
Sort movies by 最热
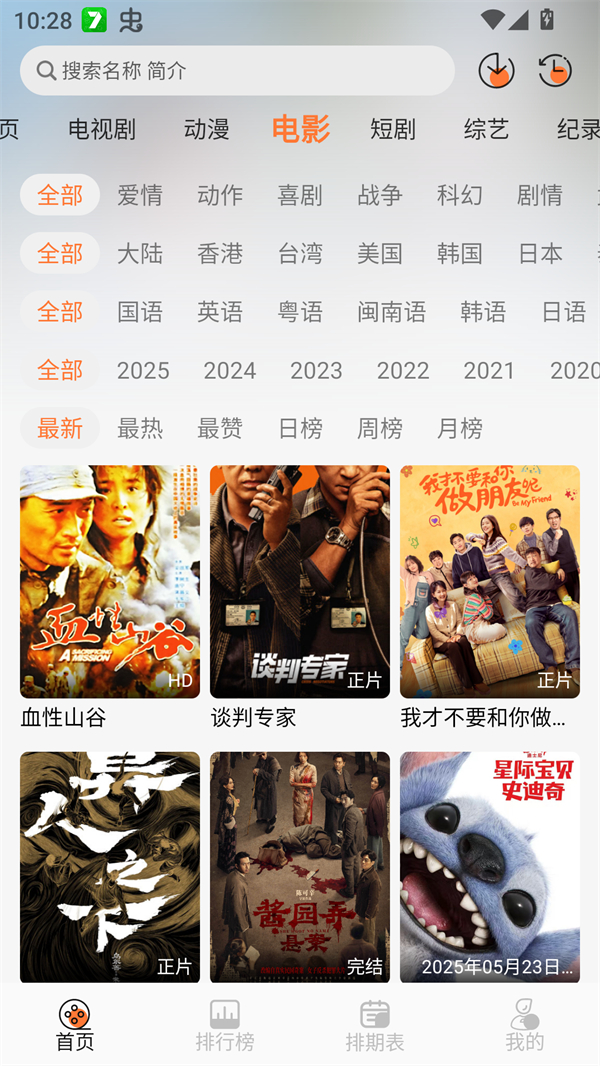[140, 428]
